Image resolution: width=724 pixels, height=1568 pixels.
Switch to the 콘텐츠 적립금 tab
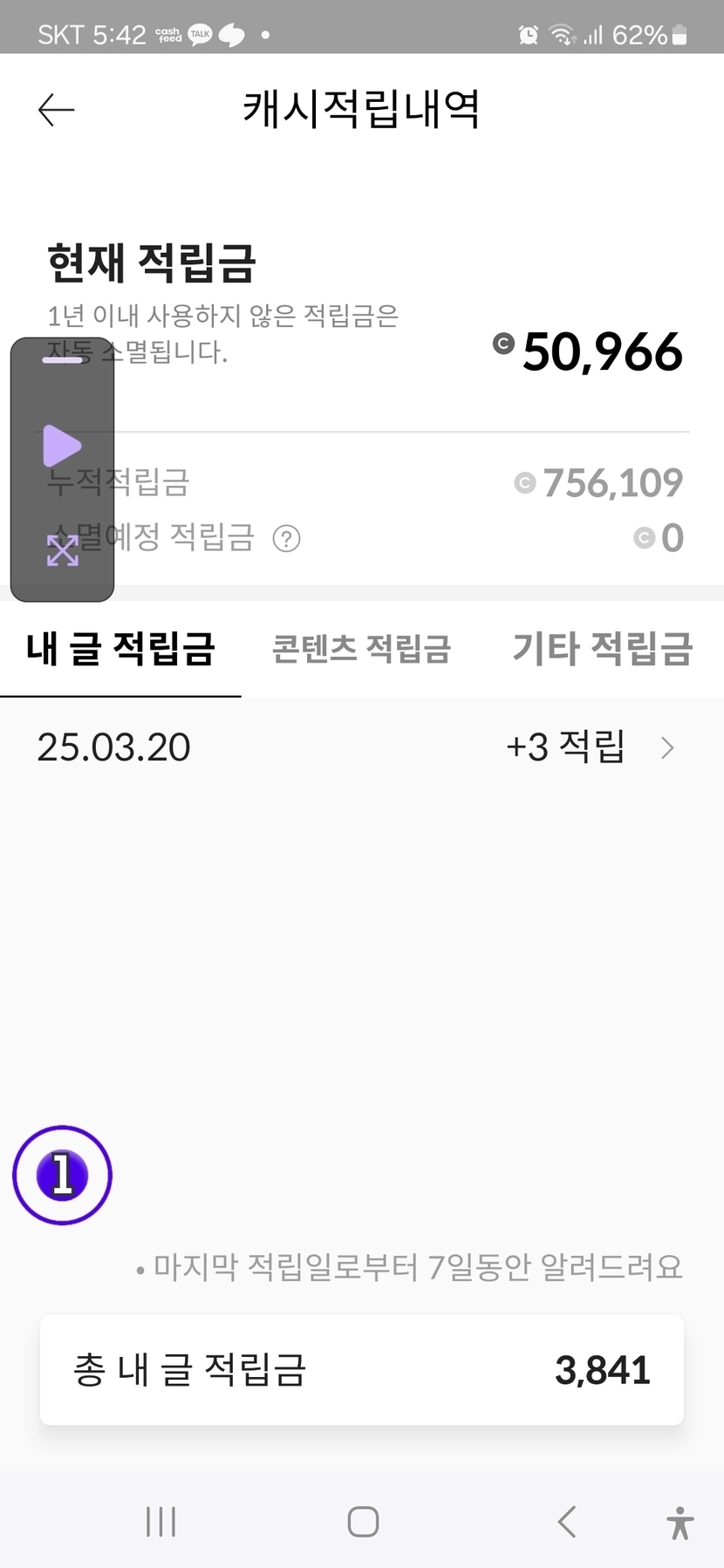coord(361,649)
